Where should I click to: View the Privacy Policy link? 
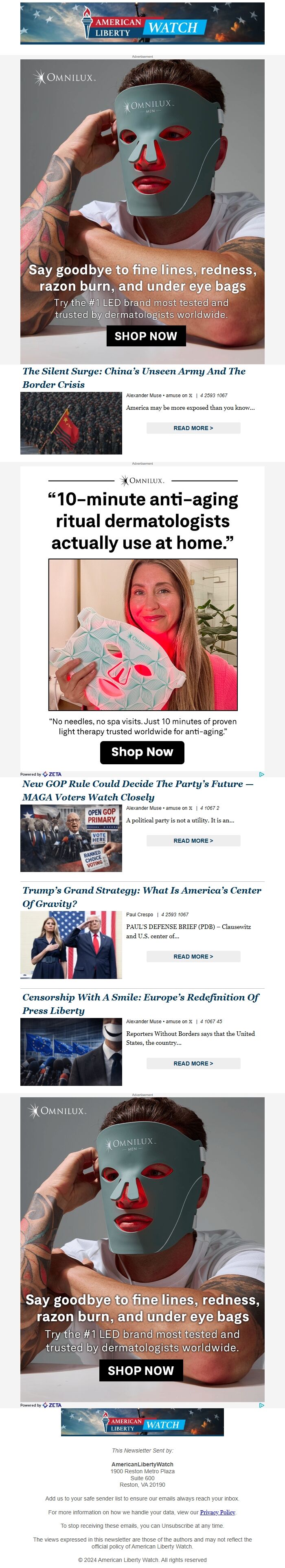click(x=217, y=1512)
